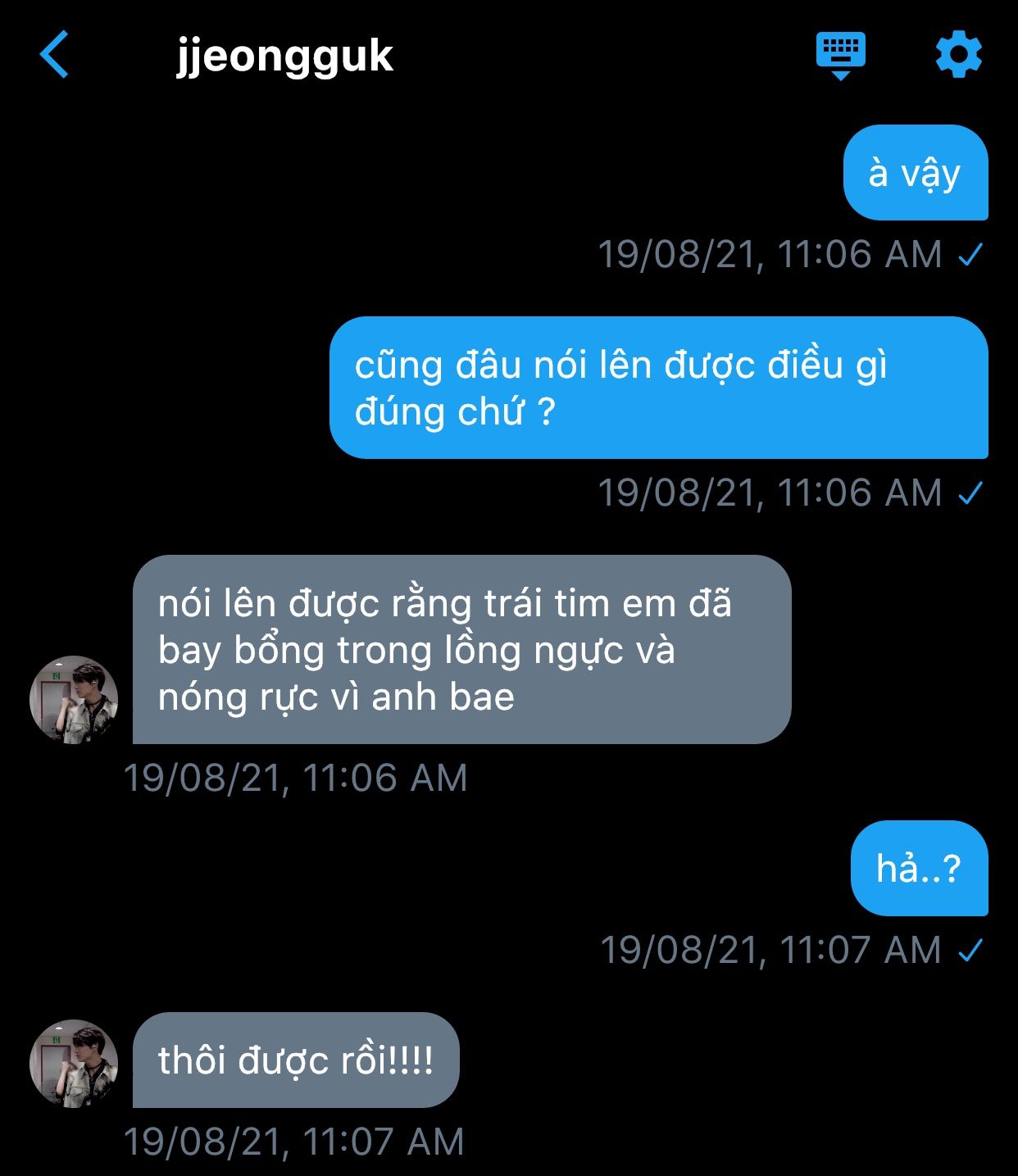Viewport: 1018px width, 1176px height.
Task: Go back using the blue arrow
Action: pyautogui.click(x=54, y=55)
